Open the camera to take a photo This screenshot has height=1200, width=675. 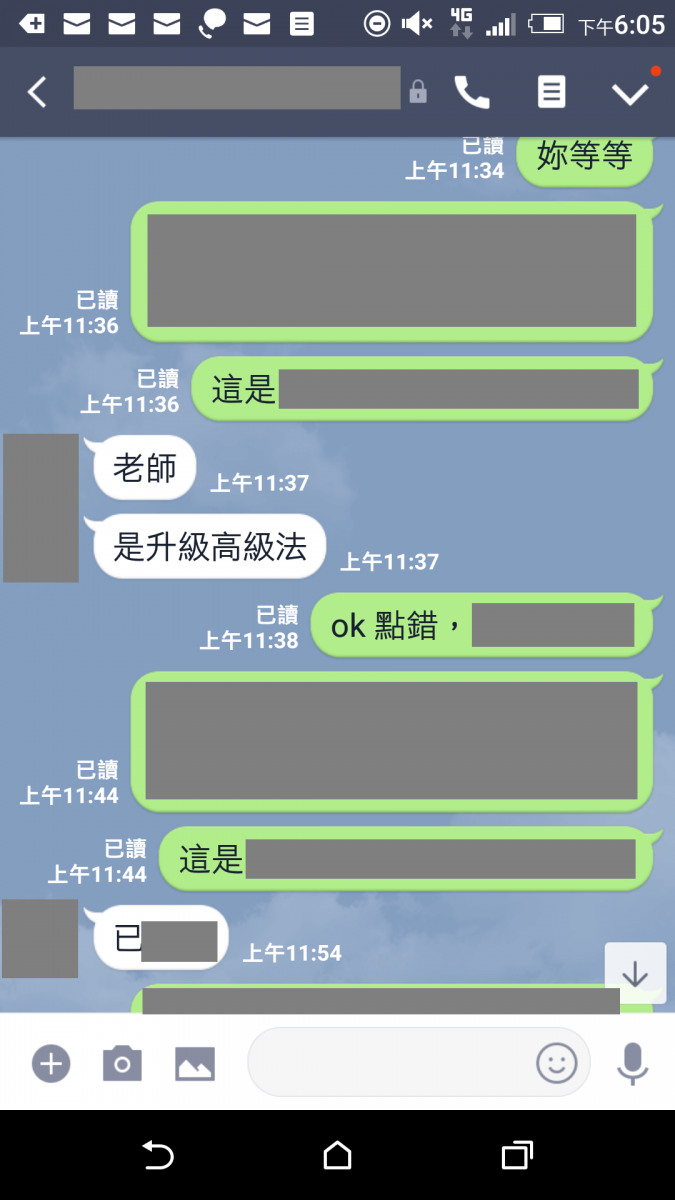[x=122, y=1063]
